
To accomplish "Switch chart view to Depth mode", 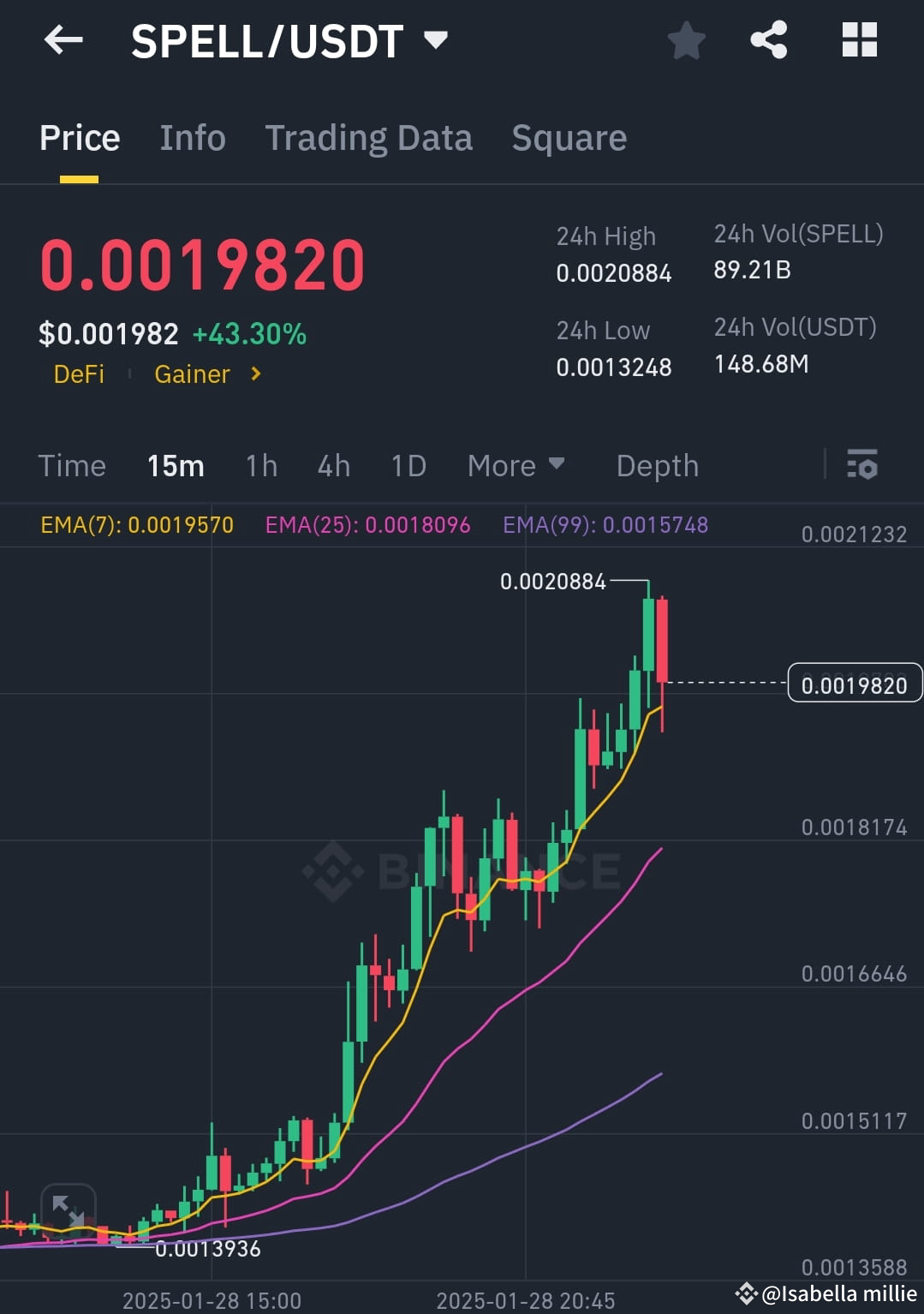I will pos(657,465).
